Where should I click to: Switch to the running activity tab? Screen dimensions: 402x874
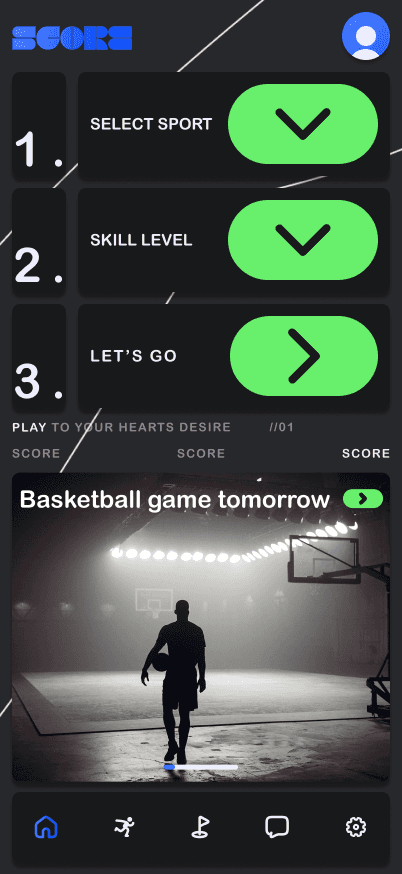[124, 827]
